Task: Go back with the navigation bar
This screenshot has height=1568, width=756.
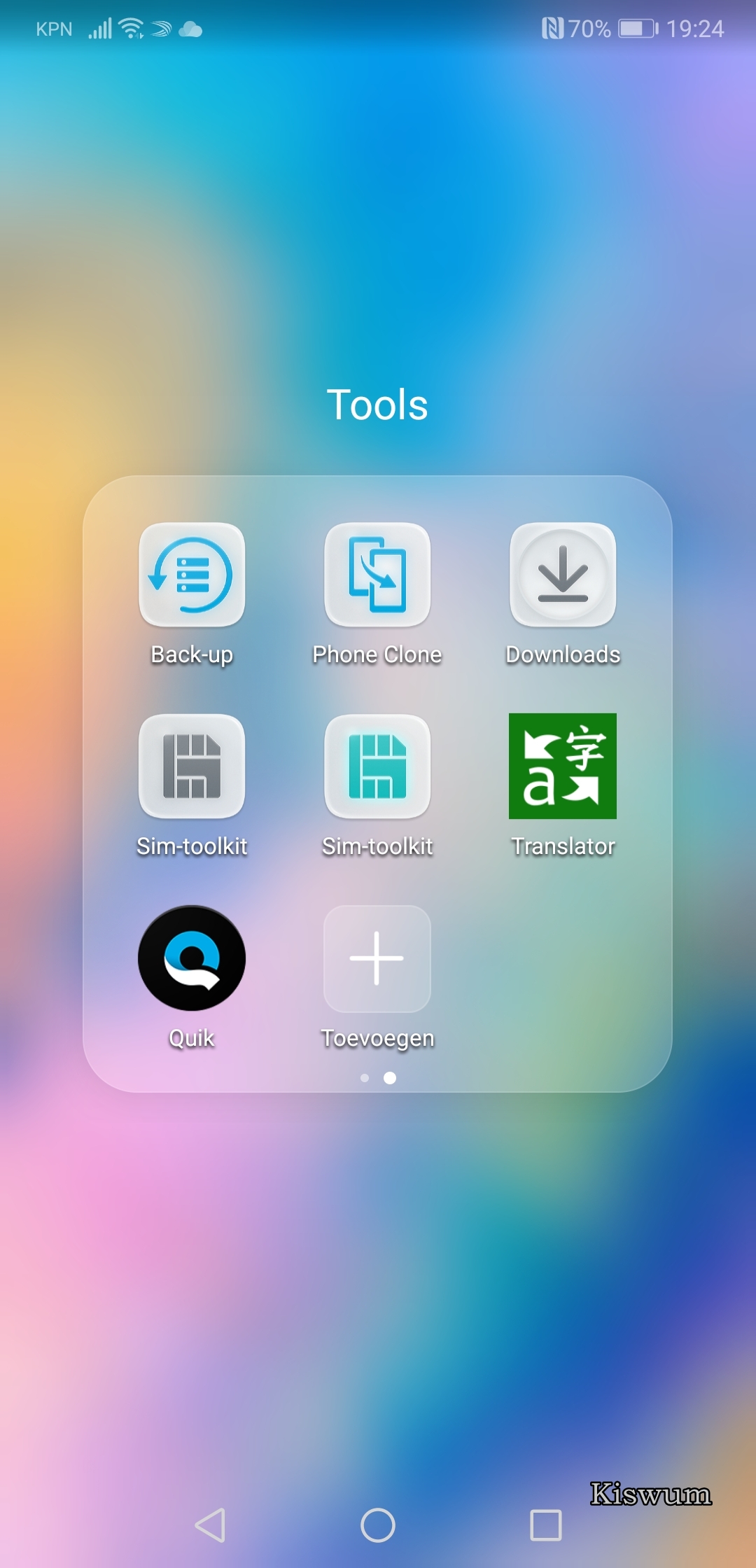Action: [210, 1525]
